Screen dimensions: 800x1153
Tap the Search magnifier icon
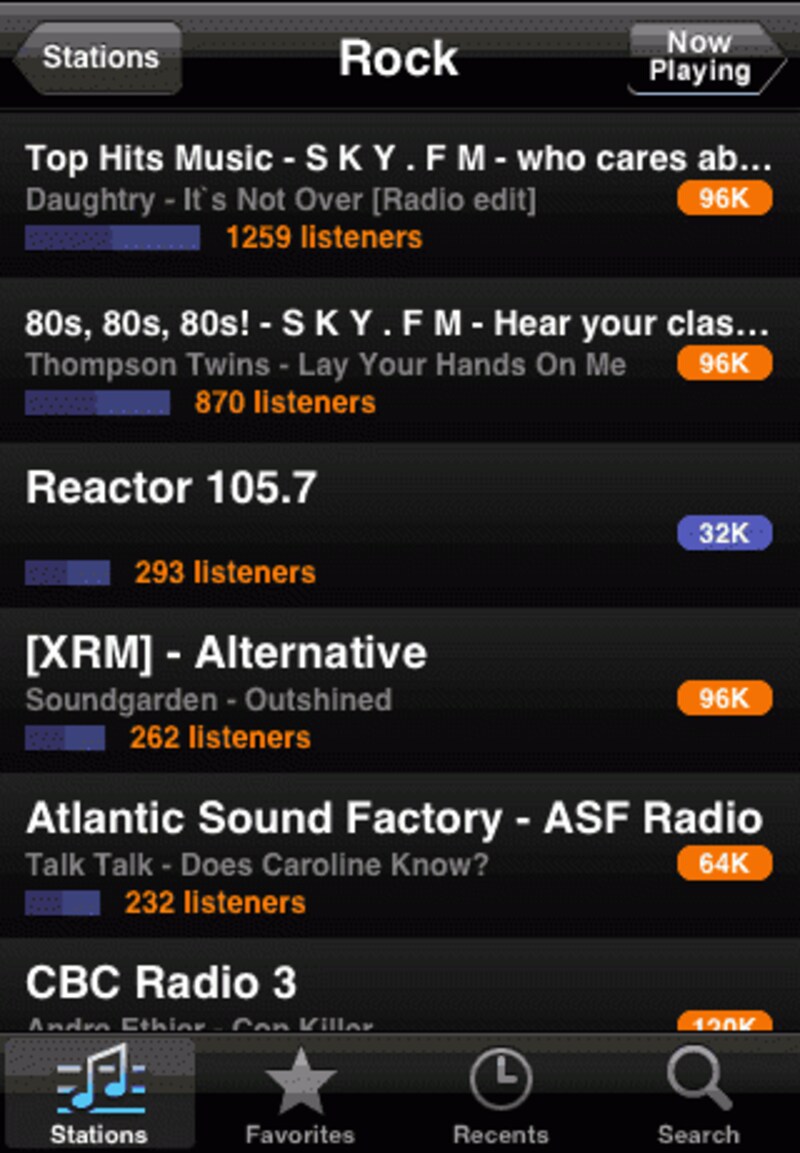pos(699,1080)
